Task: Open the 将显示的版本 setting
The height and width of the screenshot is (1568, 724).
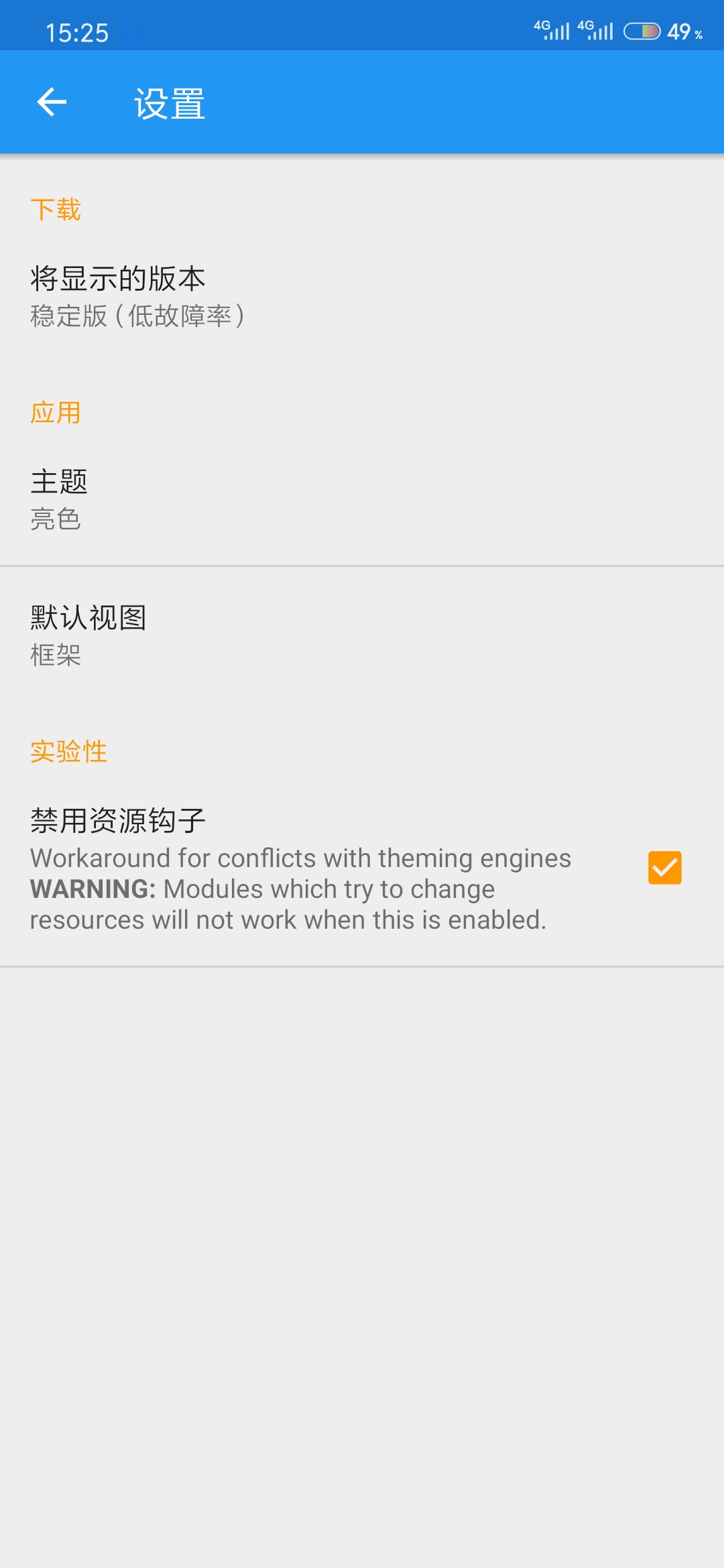Action: click(362, 297)
